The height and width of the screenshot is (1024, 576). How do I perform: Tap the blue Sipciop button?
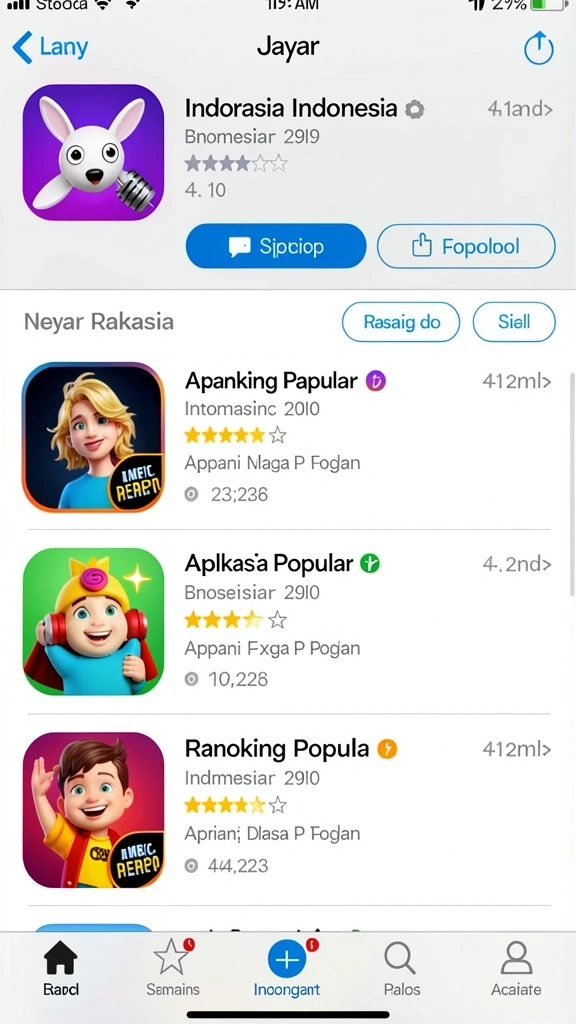click(276, 246)
